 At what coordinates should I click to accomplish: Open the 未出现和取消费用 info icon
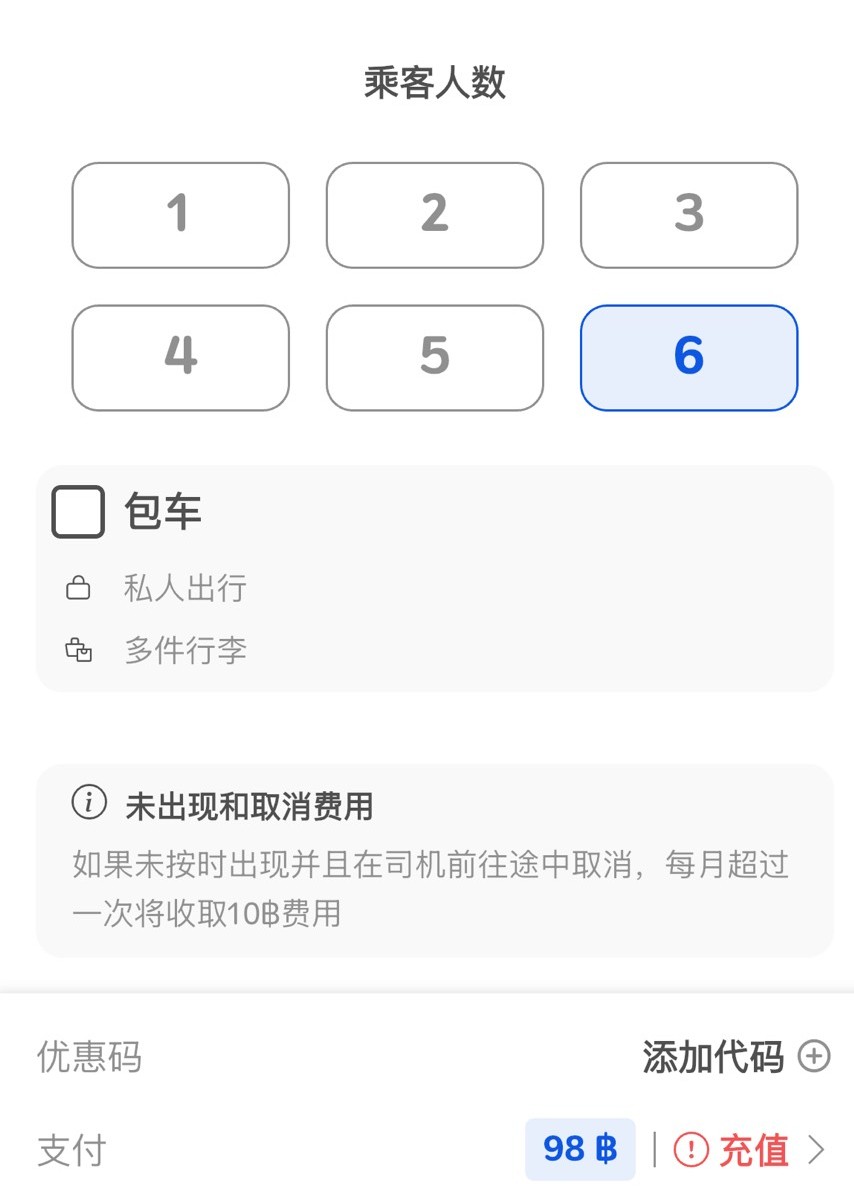point(89,802)
